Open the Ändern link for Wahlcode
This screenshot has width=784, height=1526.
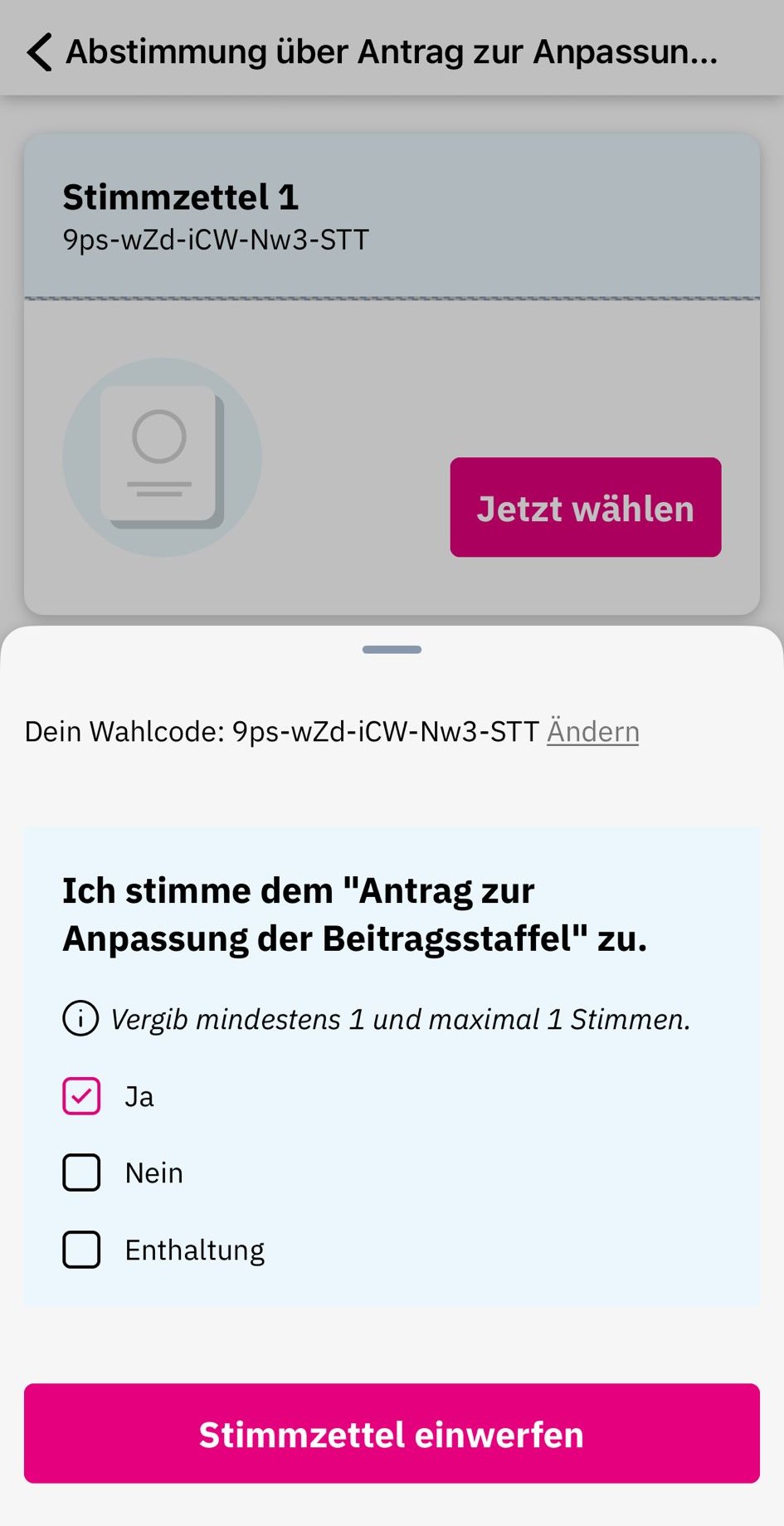coord(592,732)
